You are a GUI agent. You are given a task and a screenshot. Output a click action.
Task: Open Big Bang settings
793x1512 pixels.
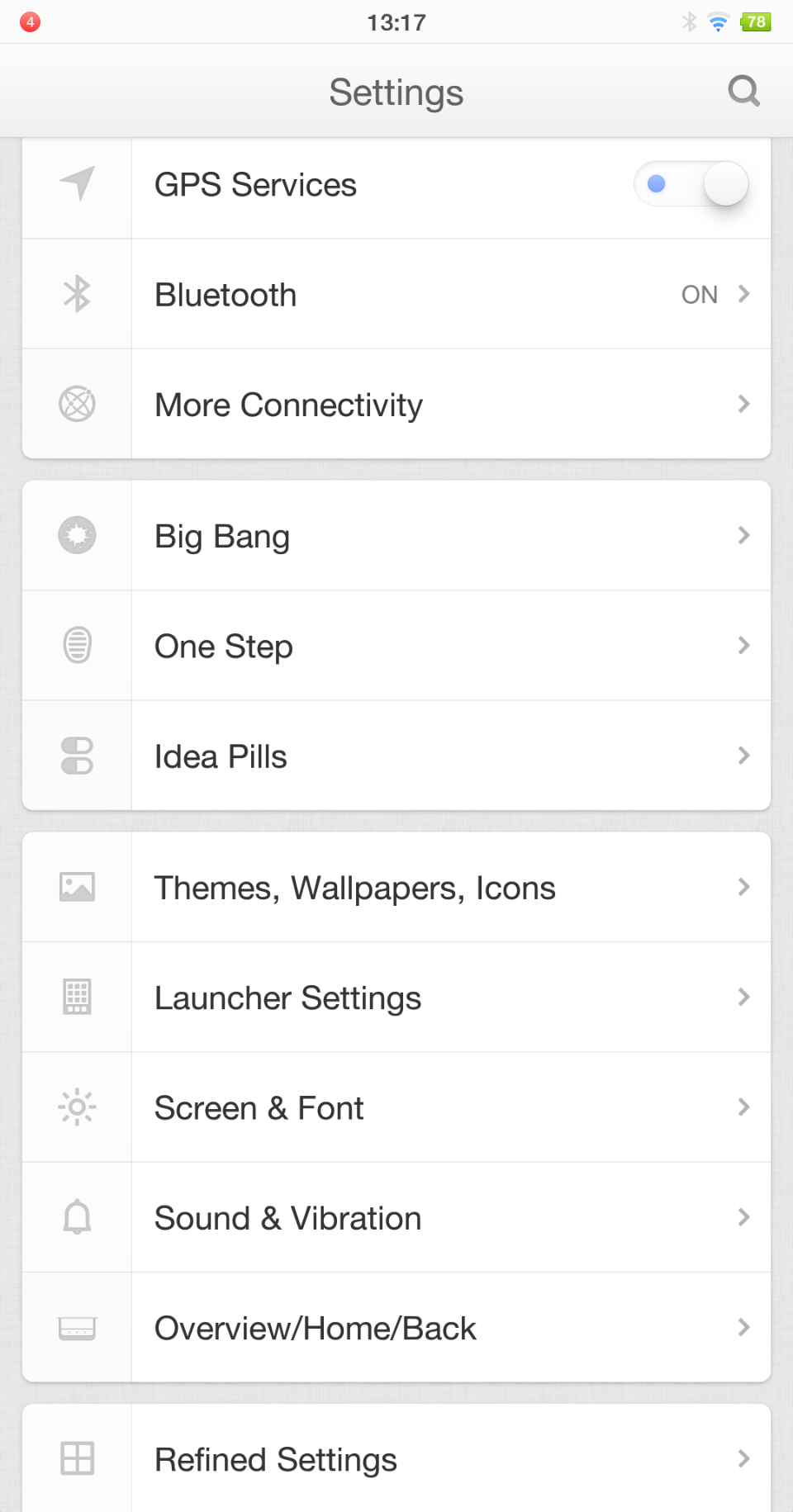click(396, 535)
